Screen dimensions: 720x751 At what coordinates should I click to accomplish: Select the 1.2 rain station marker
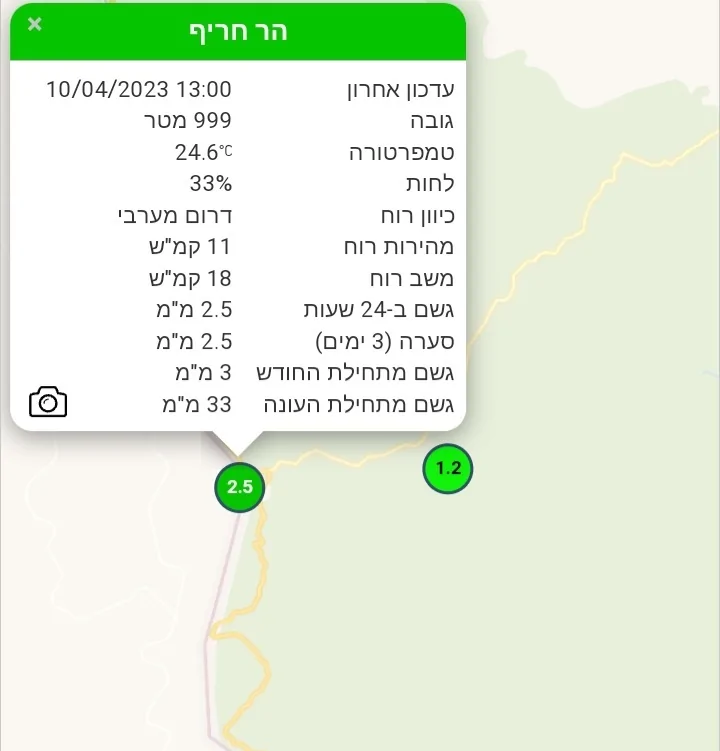point(447,468)
